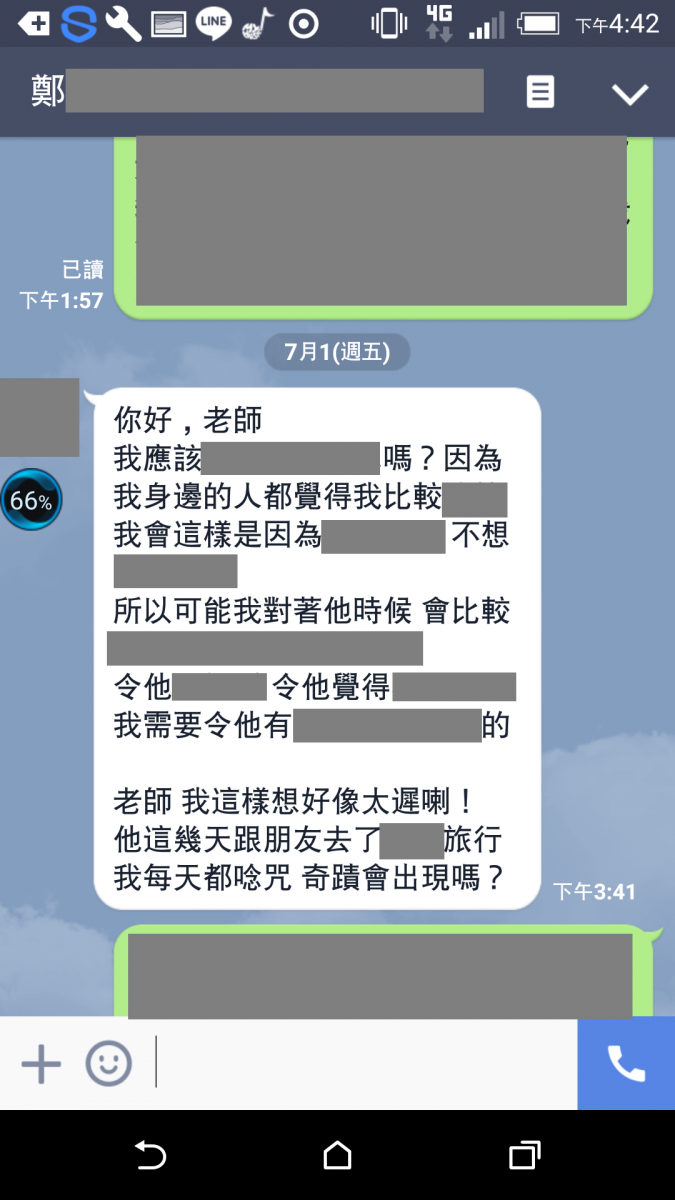Open the sender's profile picture
Screen dimensions: 675x1200
click(39, 417)
